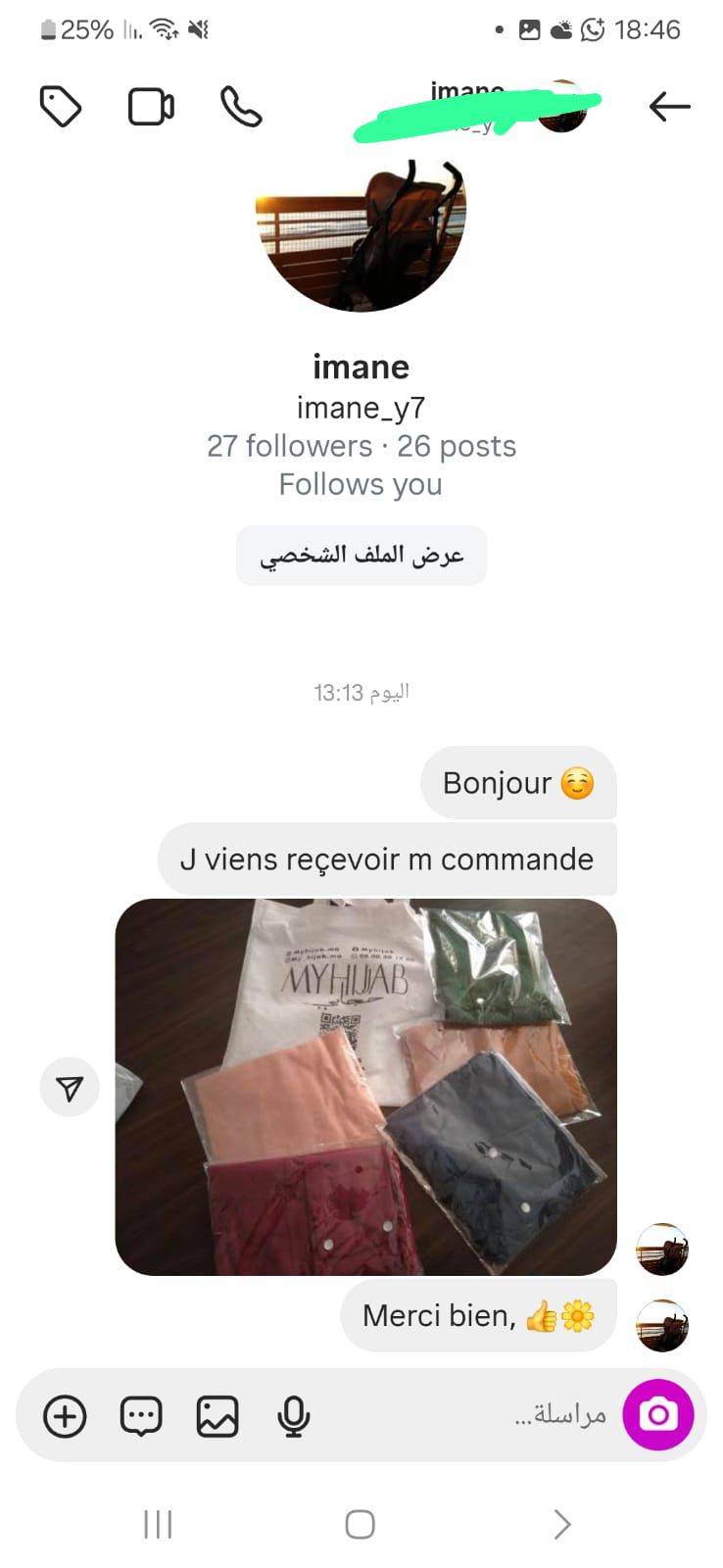The width and height of the screenshot is (723, 1568).
Task: Open the saved replies bubble icon
Action: click(141, 1416)
